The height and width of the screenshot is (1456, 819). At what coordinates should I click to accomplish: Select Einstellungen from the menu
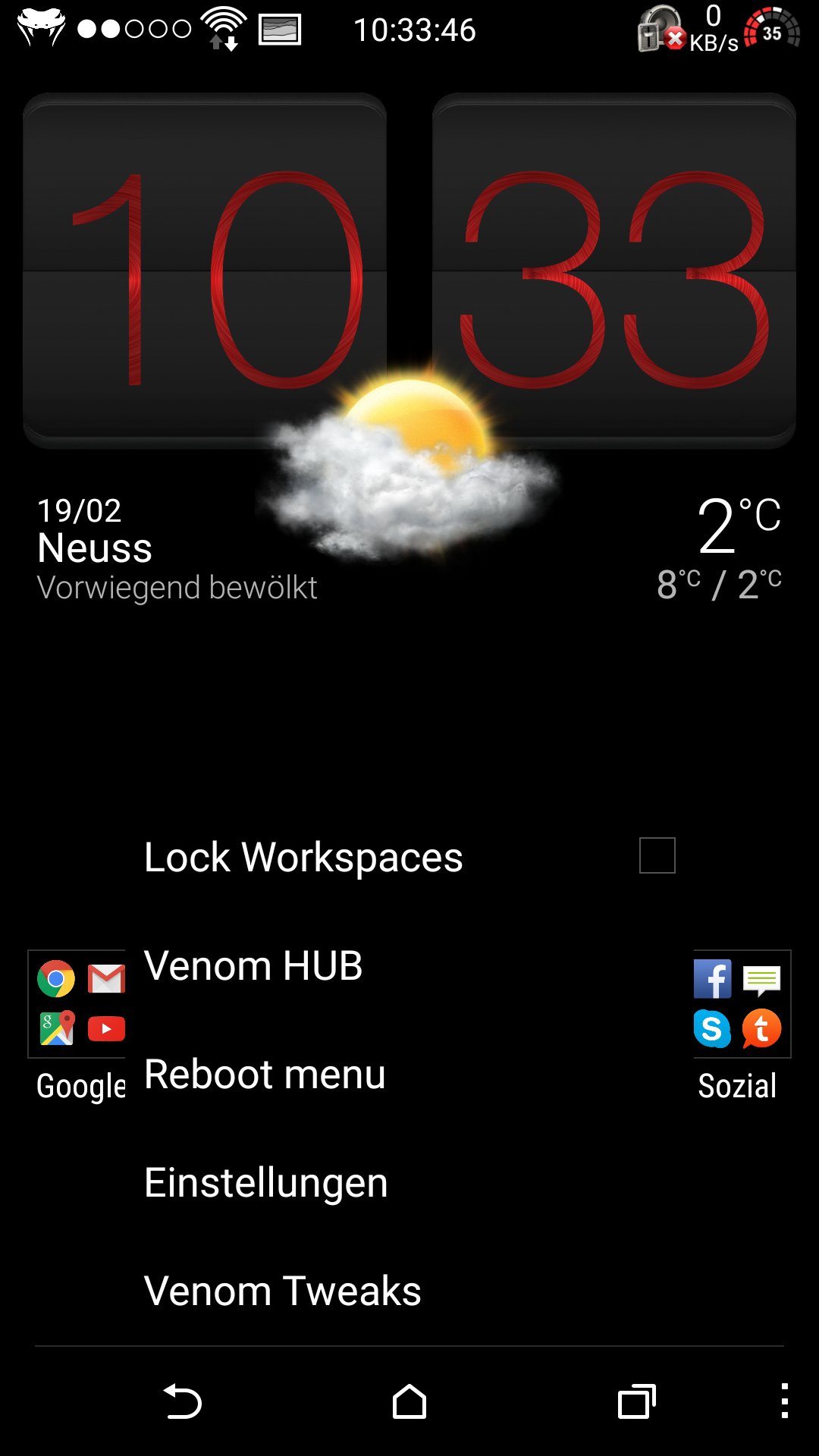click(409, 1182)
